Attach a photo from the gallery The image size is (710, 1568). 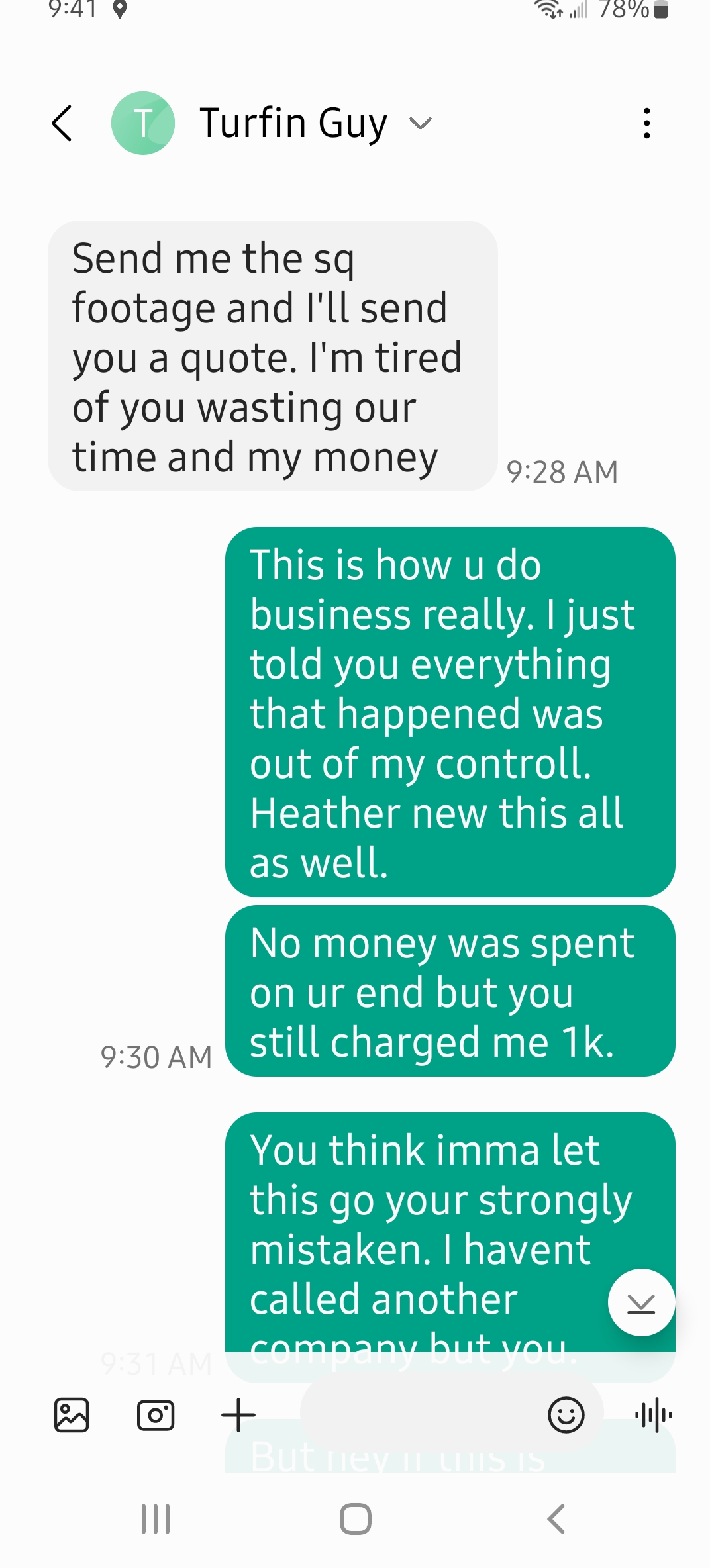point(72,1415)
